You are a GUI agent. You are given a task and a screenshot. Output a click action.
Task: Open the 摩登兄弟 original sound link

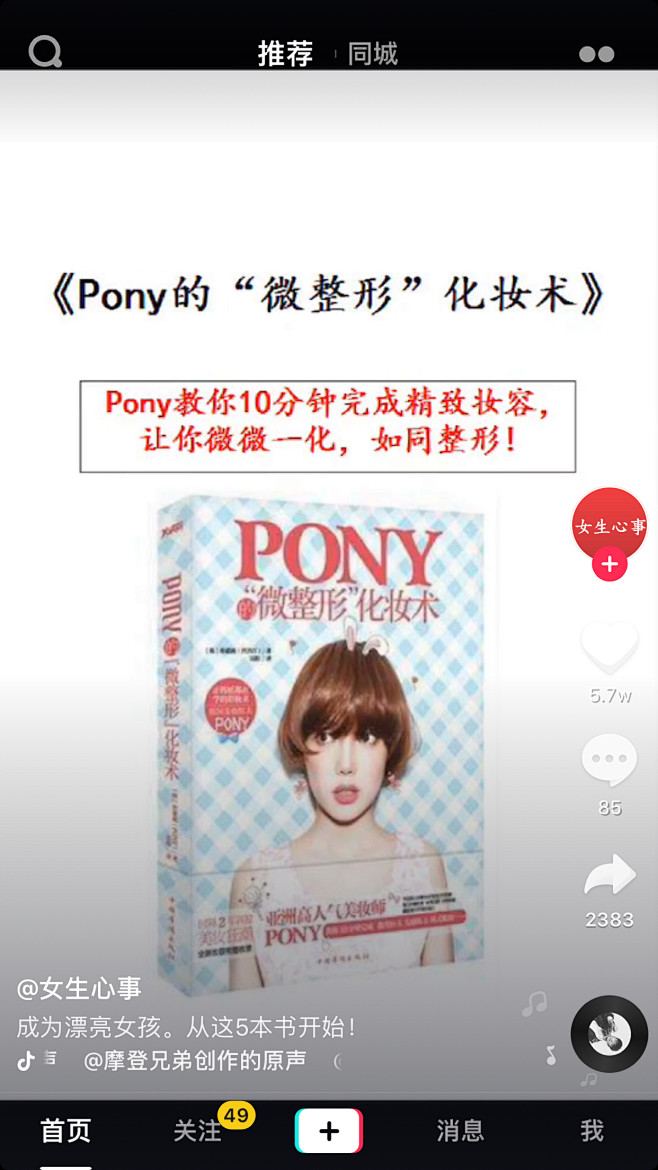pos(195,1060)
